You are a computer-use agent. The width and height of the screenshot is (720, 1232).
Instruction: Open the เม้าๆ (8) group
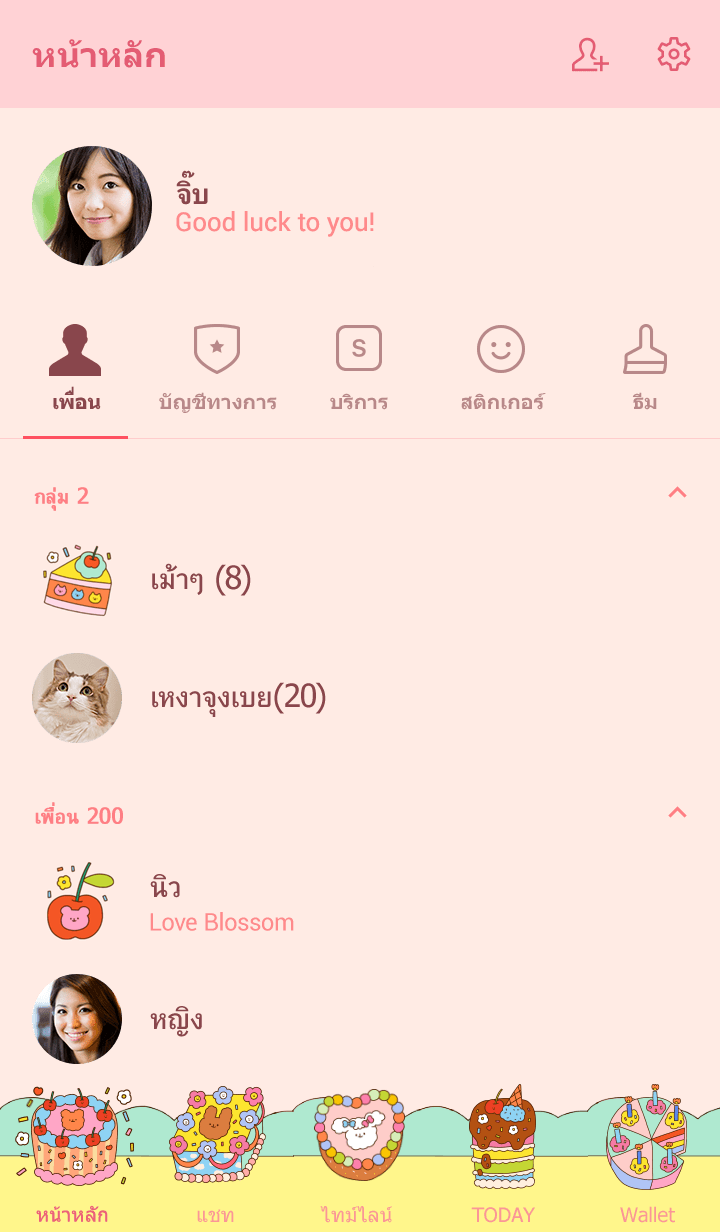coord(200,579)
